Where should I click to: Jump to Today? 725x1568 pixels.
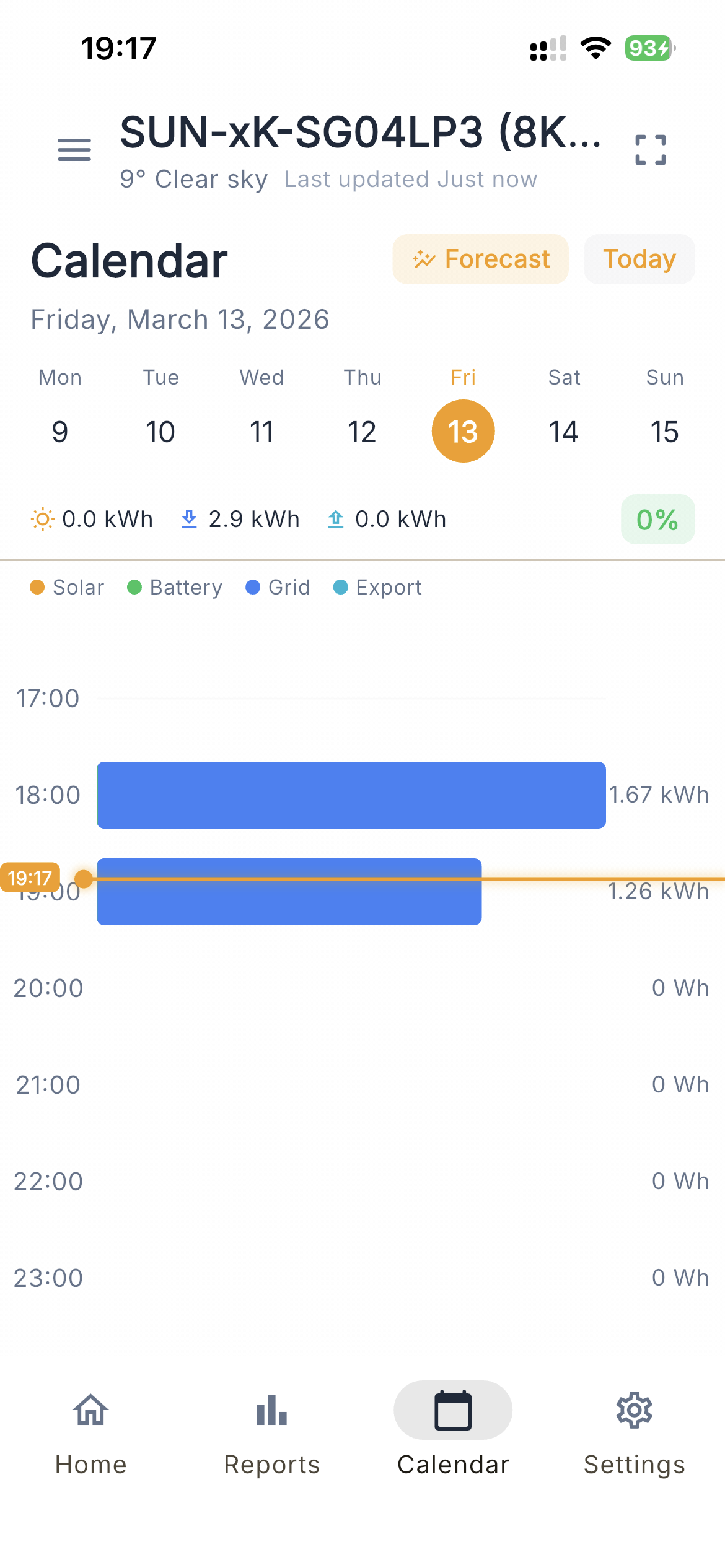coord(639,259)
